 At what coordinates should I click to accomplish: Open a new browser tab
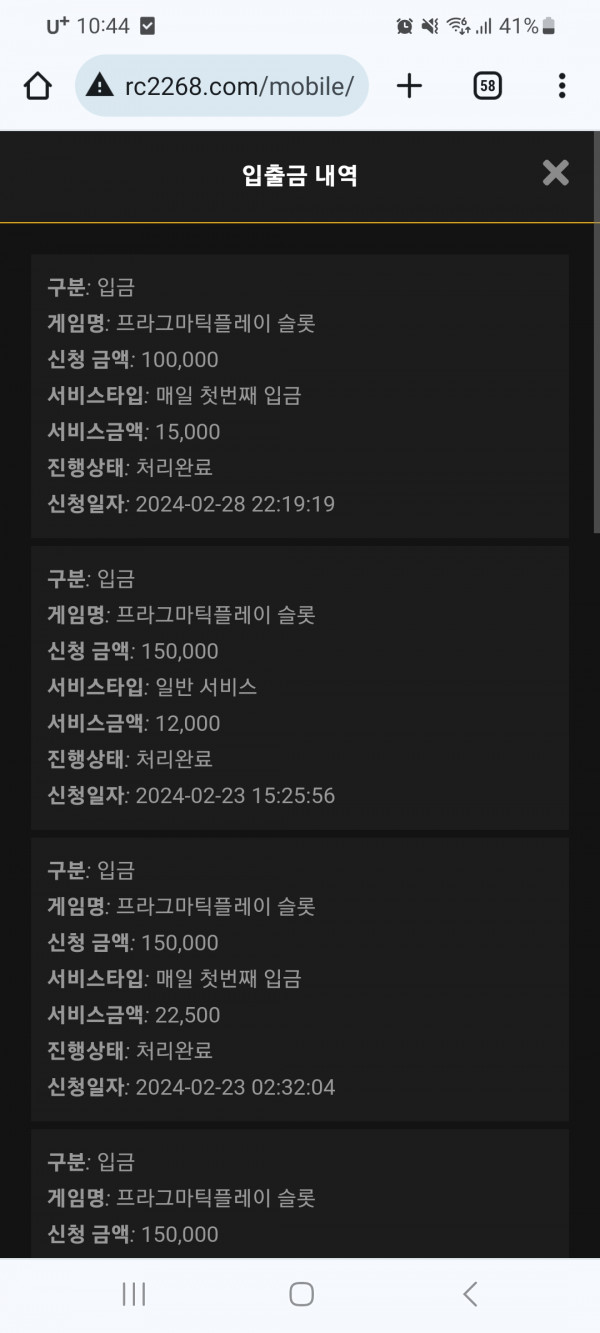pos(409,86)
